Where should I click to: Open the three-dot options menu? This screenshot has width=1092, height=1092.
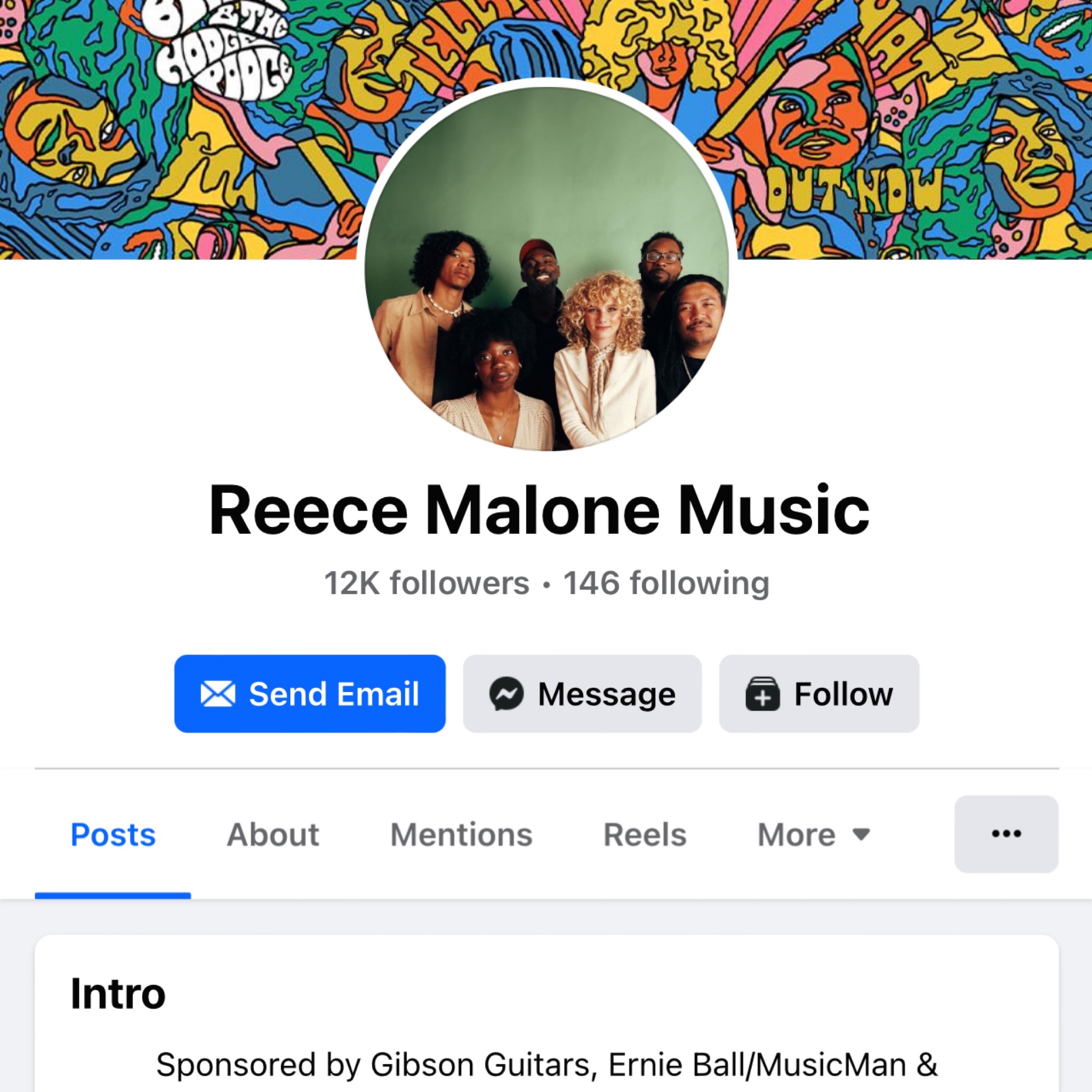pos(1006,834)
